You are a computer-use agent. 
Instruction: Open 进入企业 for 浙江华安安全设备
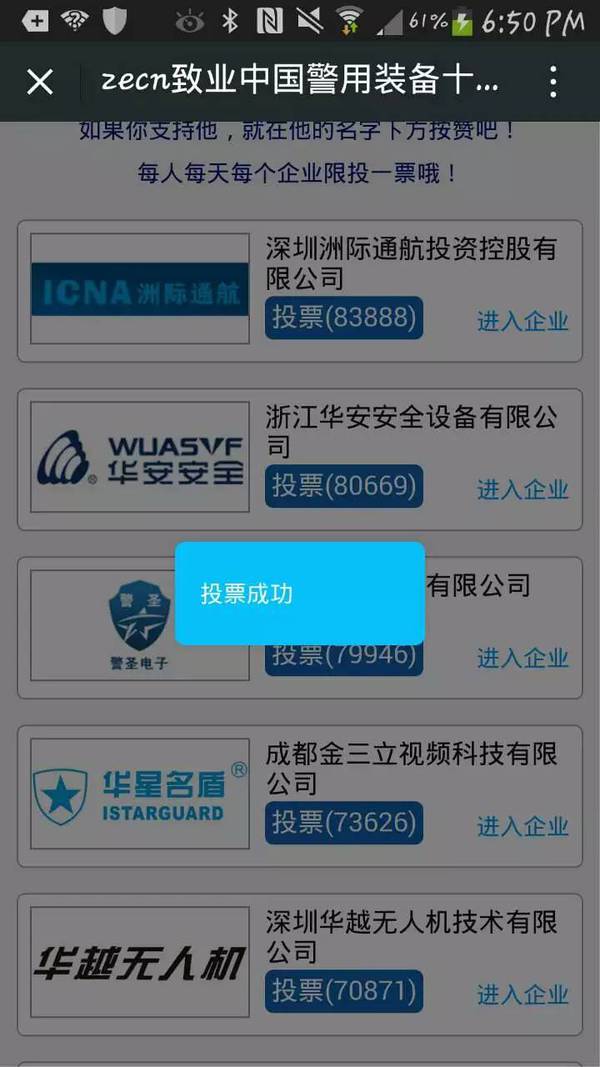(x=522, y=489)
